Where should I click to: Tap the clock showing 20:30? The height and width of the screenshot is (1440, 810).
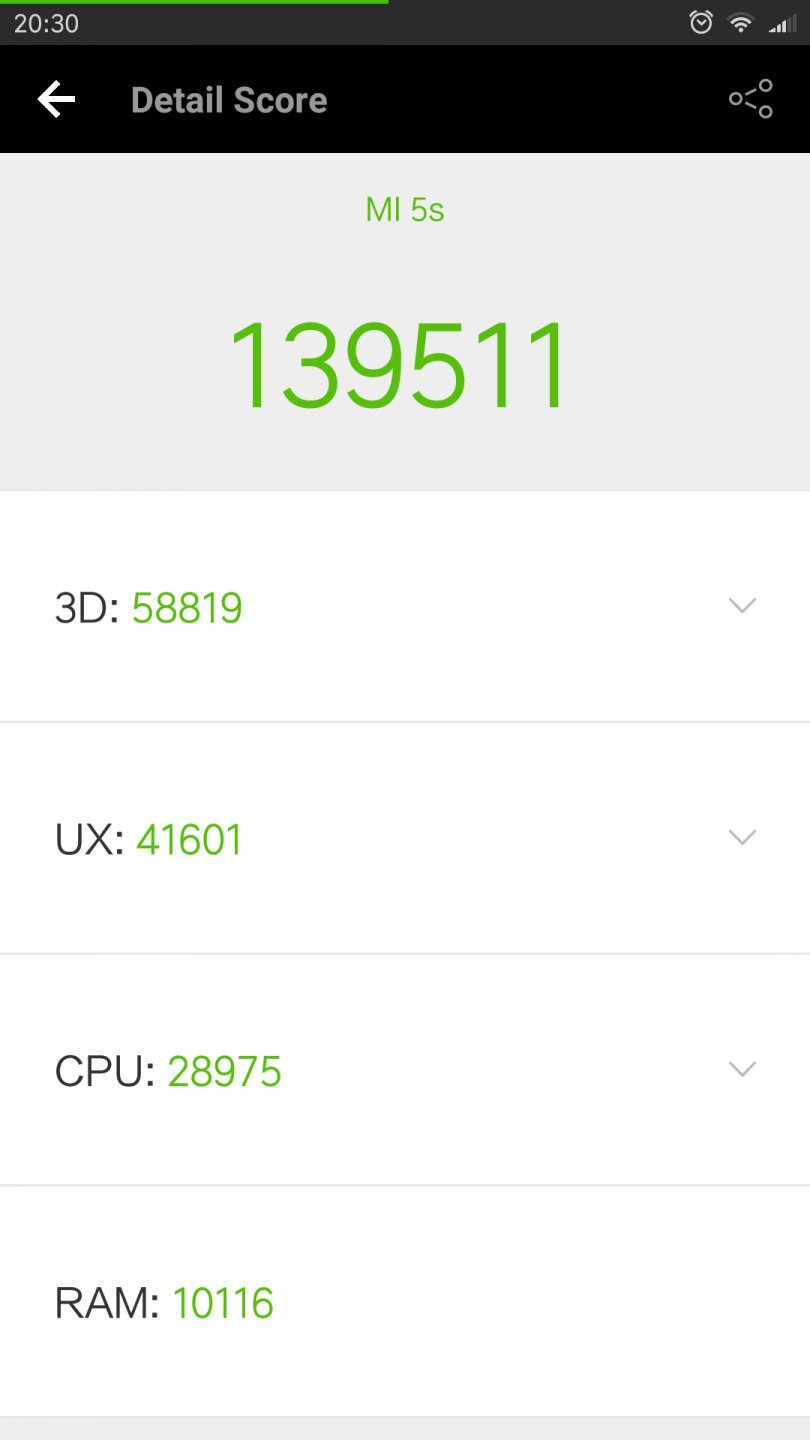(x=45, y=23)
